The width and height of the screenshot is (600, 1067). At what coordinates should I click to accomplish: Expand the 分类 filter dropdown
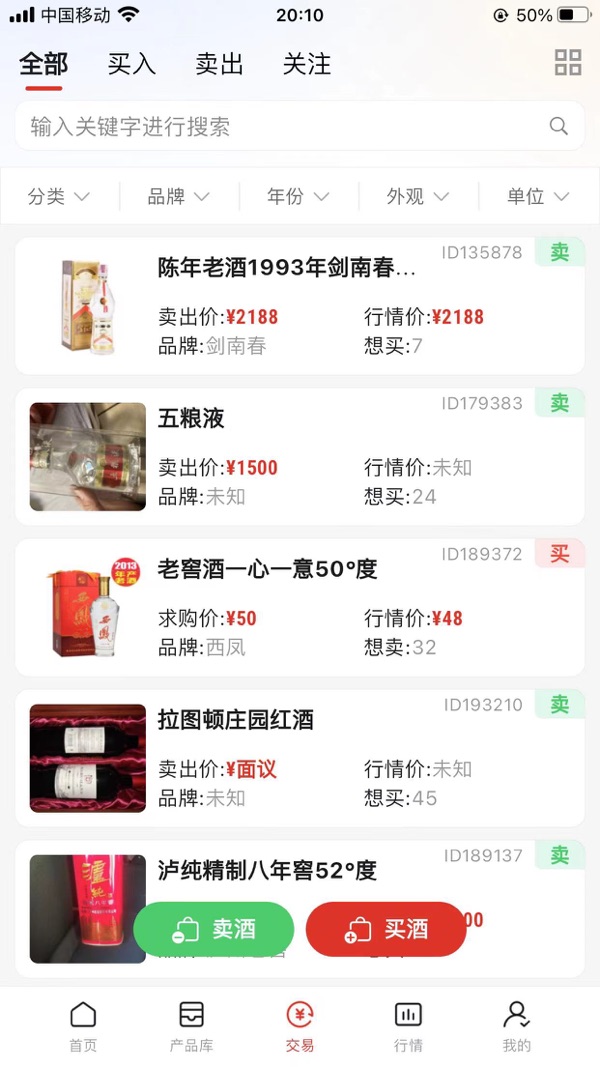(x=59, y=197)
